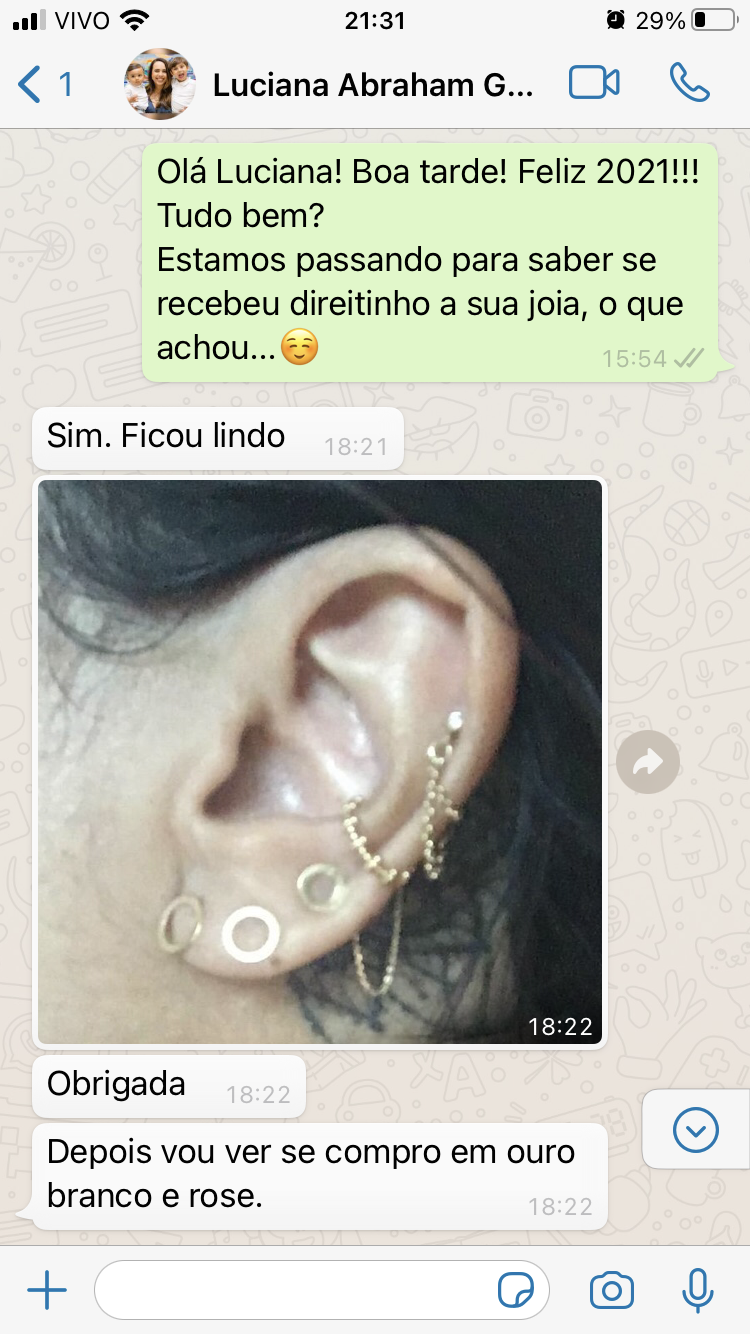The image size is (750, 1334).
Task: Jump to the latest messages
Action: tap(696, 1130)
